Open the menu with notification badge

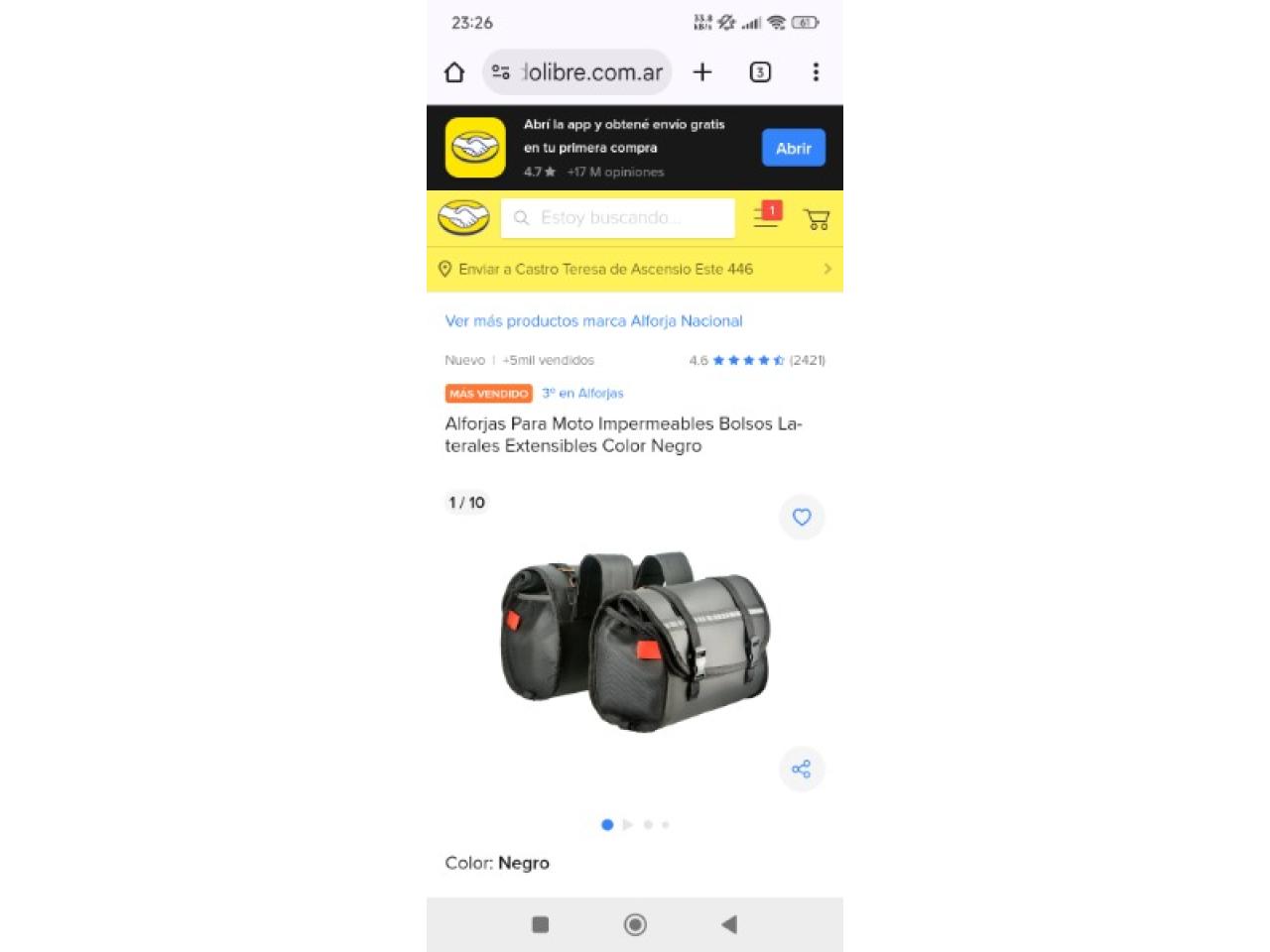point(766,216)
